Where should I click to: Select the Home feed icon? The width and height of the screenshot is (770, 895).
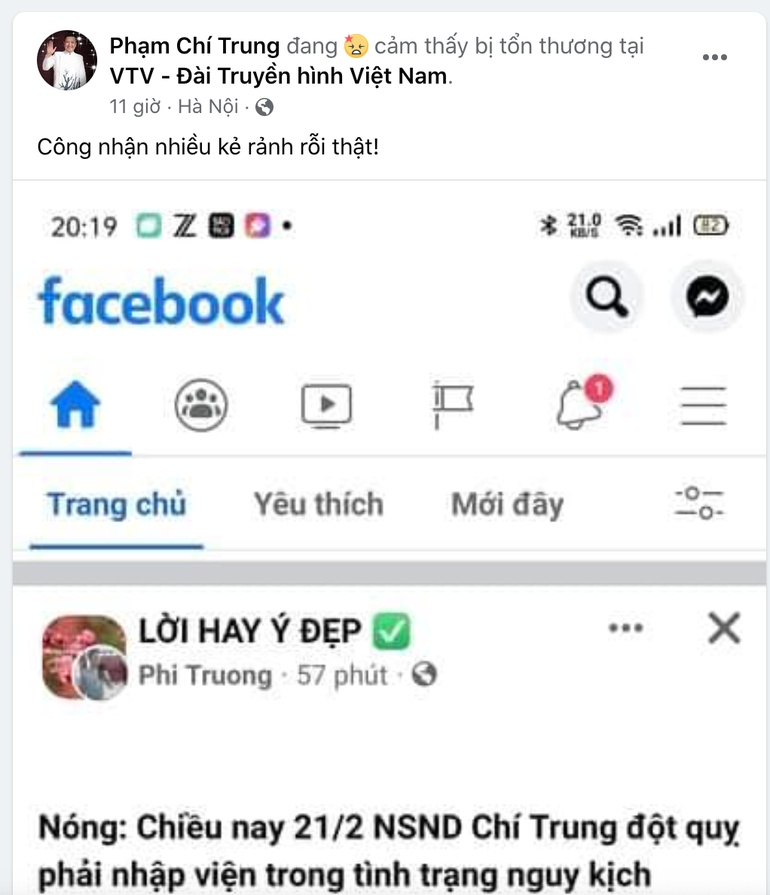click(x=74, y=404)
